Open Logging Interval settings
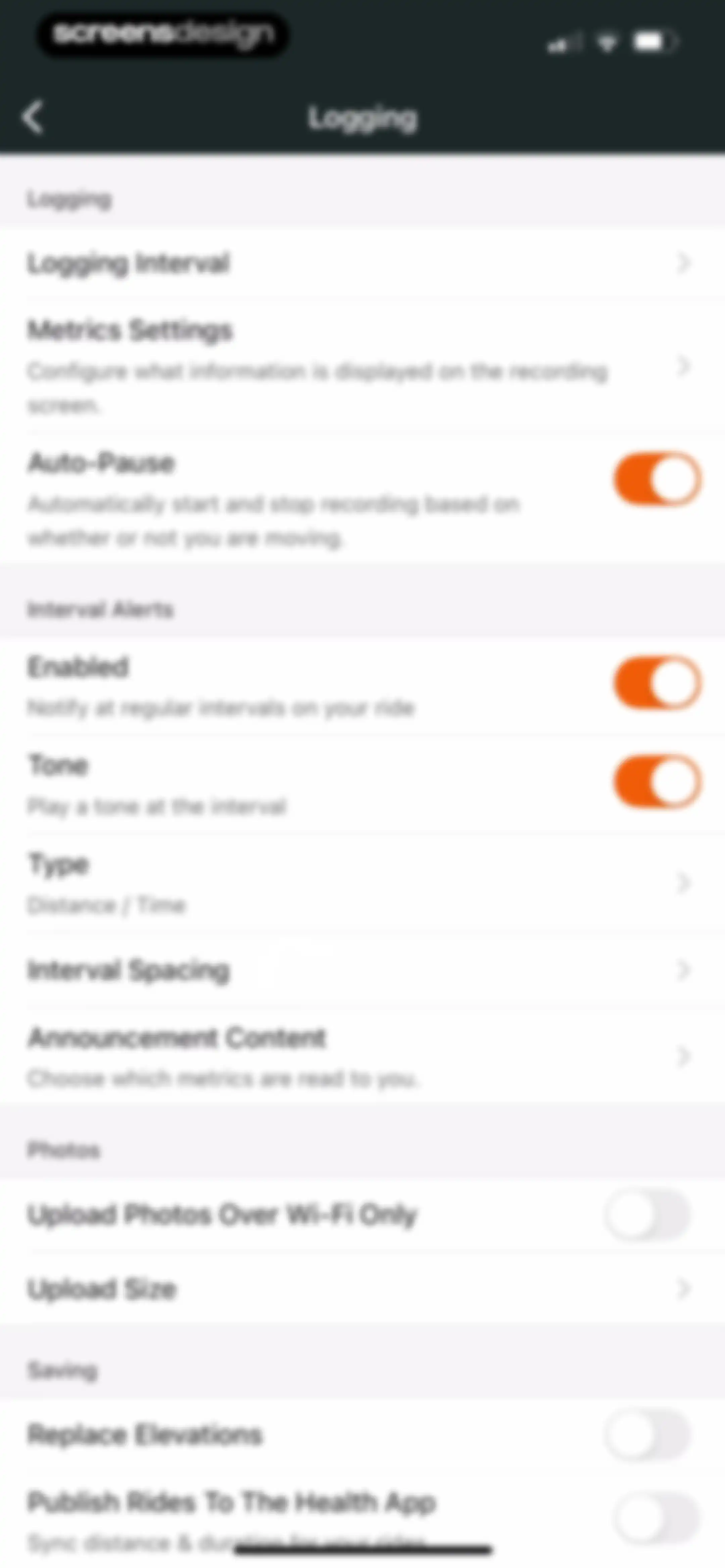This screenshot has width=725, height=1568. click(362, 264)
